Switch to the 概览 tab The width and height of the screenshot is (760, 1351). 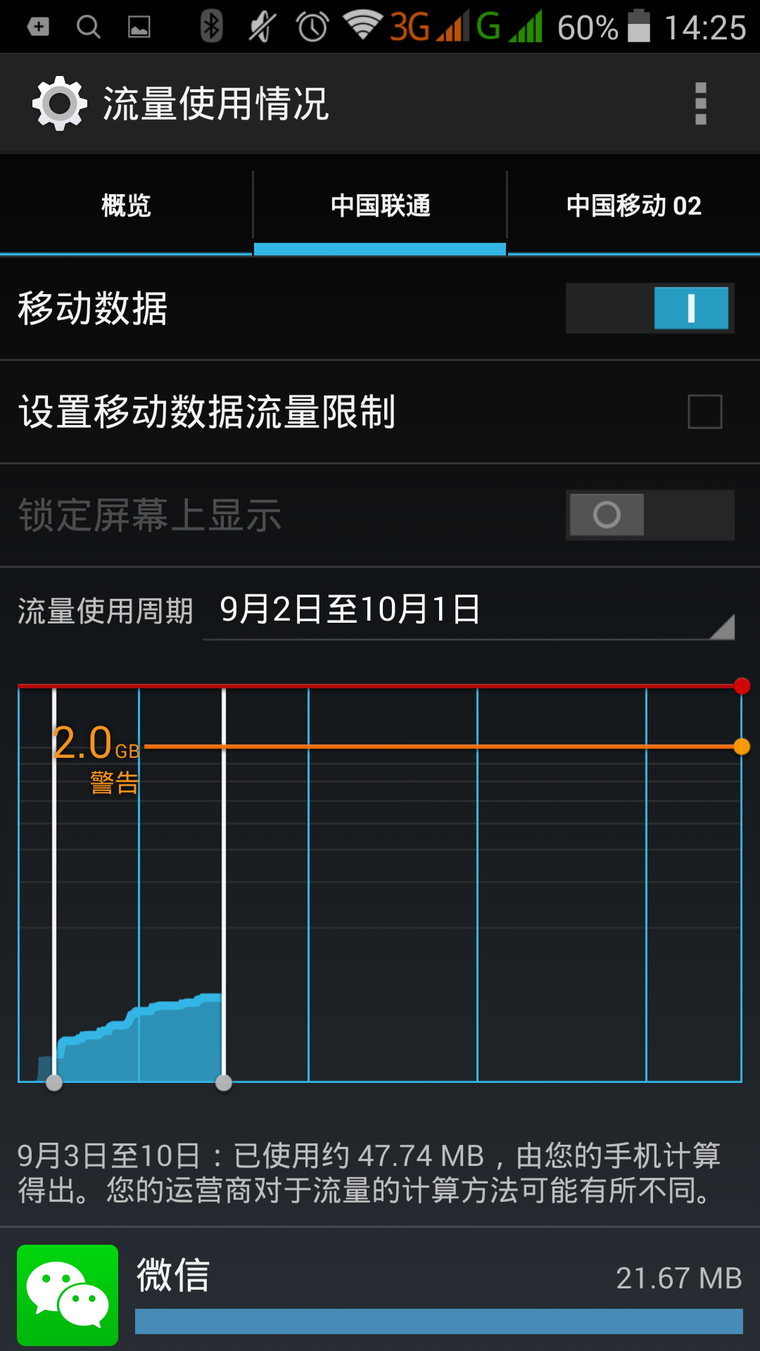126,206
